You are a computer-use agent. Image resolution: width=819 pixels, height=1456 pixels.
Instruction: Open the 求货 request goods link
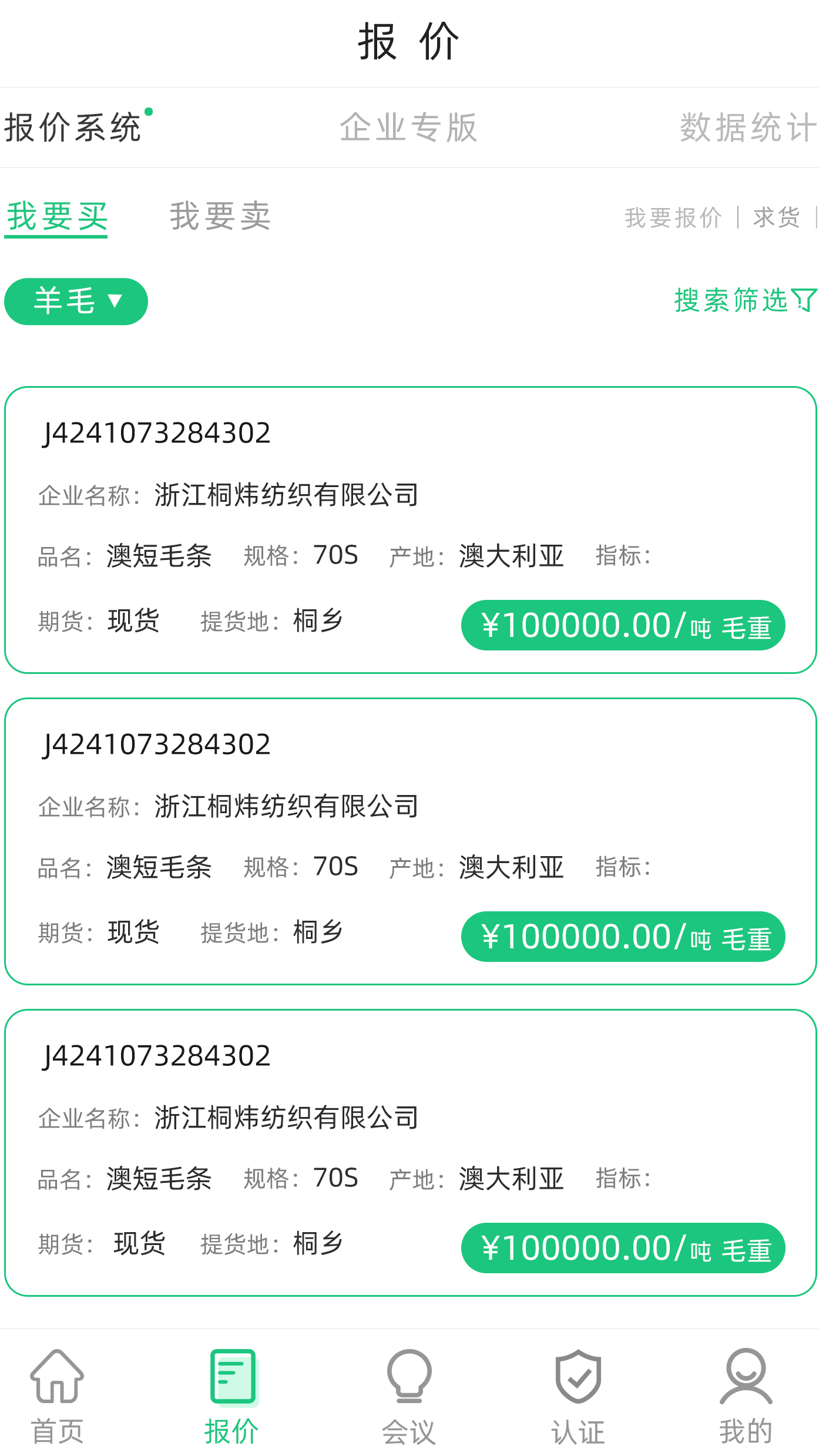pos(776,217)
